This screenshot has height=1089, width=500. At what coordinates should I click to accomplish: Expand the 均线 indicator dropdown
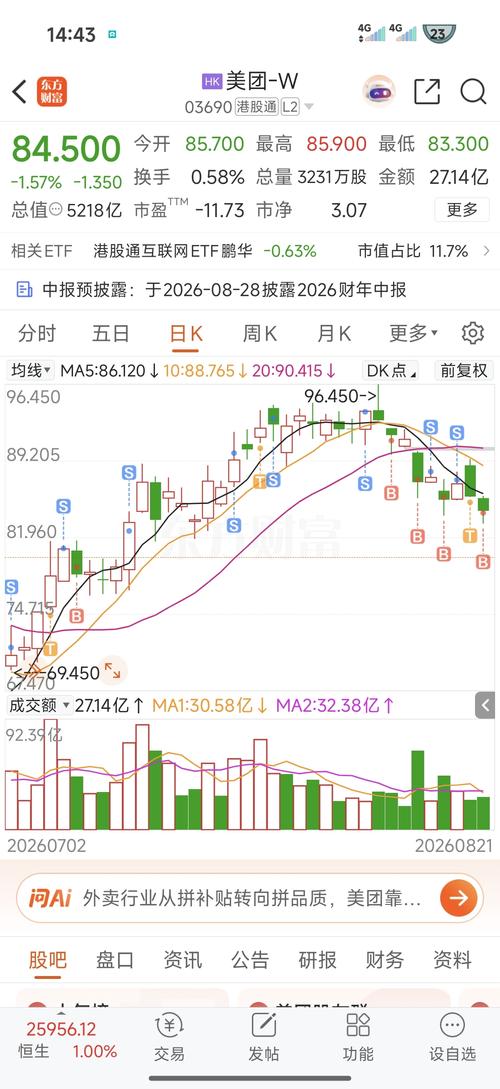click(31, 370)
